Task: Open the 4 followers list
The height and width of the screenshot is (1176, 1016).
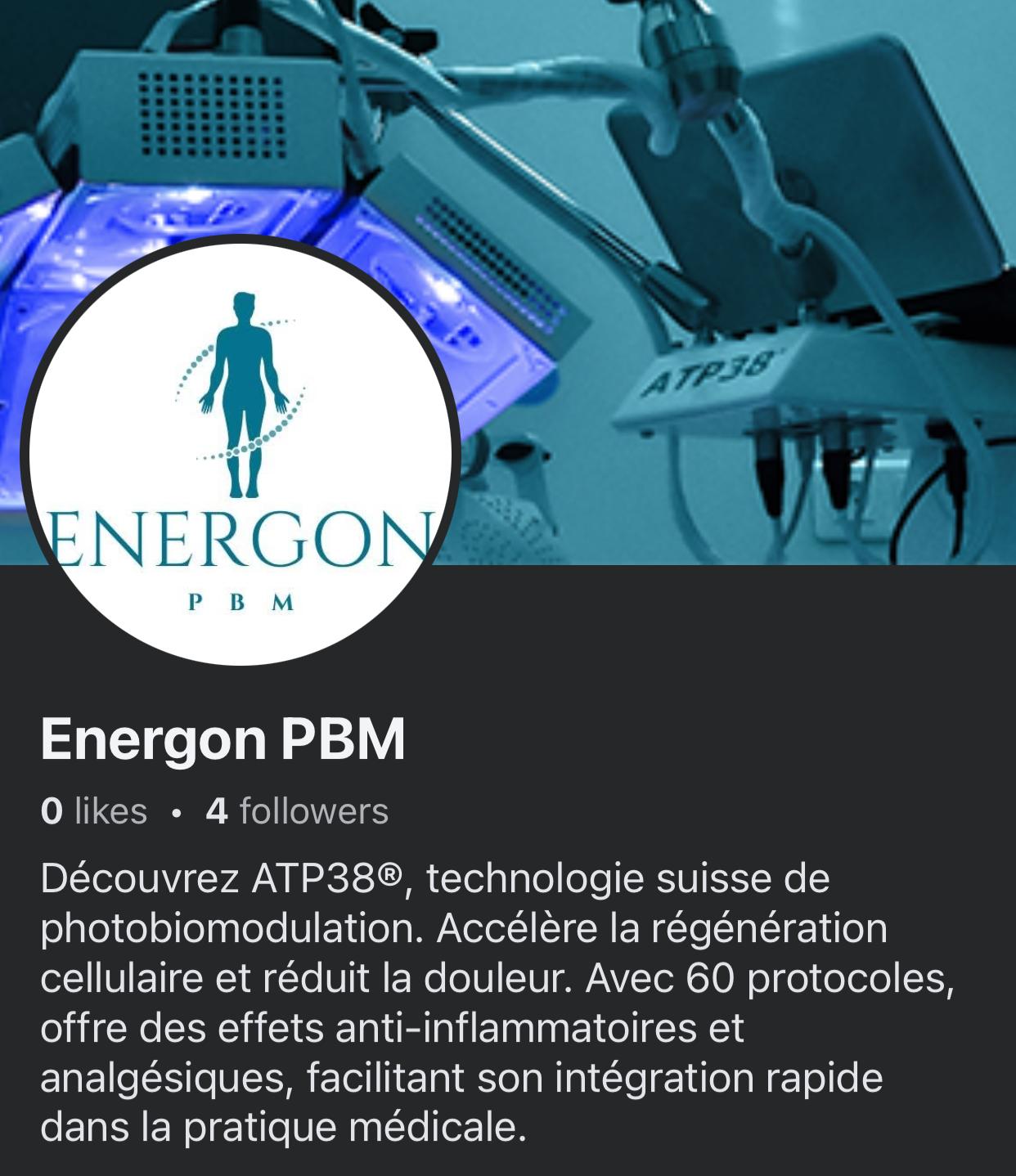Action: coord(297,812)
